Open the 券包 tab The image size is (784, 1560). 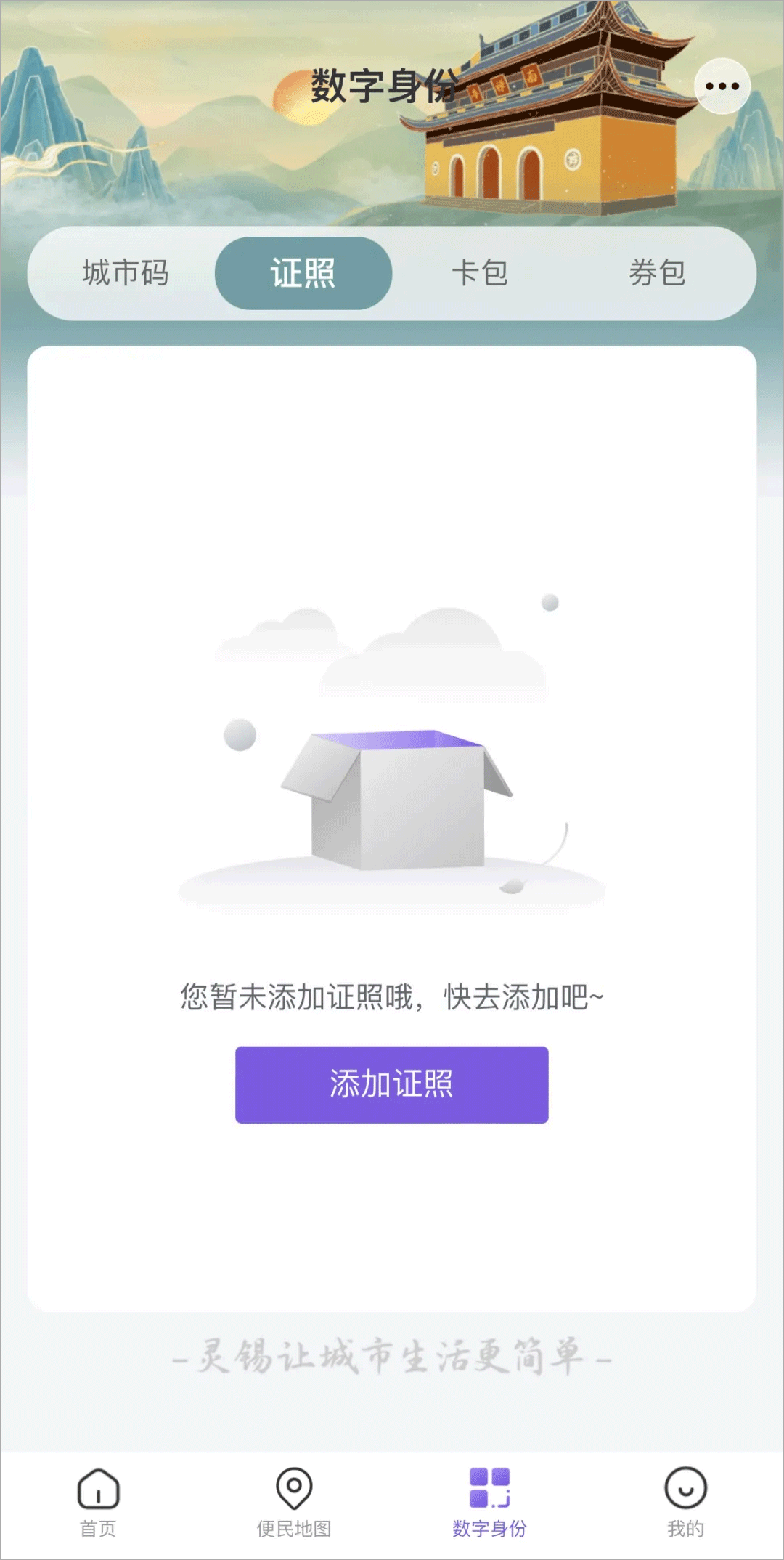[657, 273]
